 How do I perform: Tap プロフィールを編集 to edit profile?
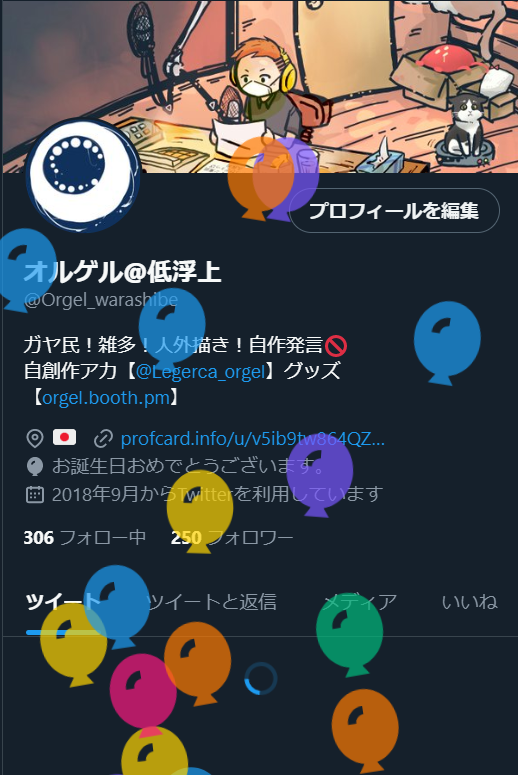click(394, 211)
